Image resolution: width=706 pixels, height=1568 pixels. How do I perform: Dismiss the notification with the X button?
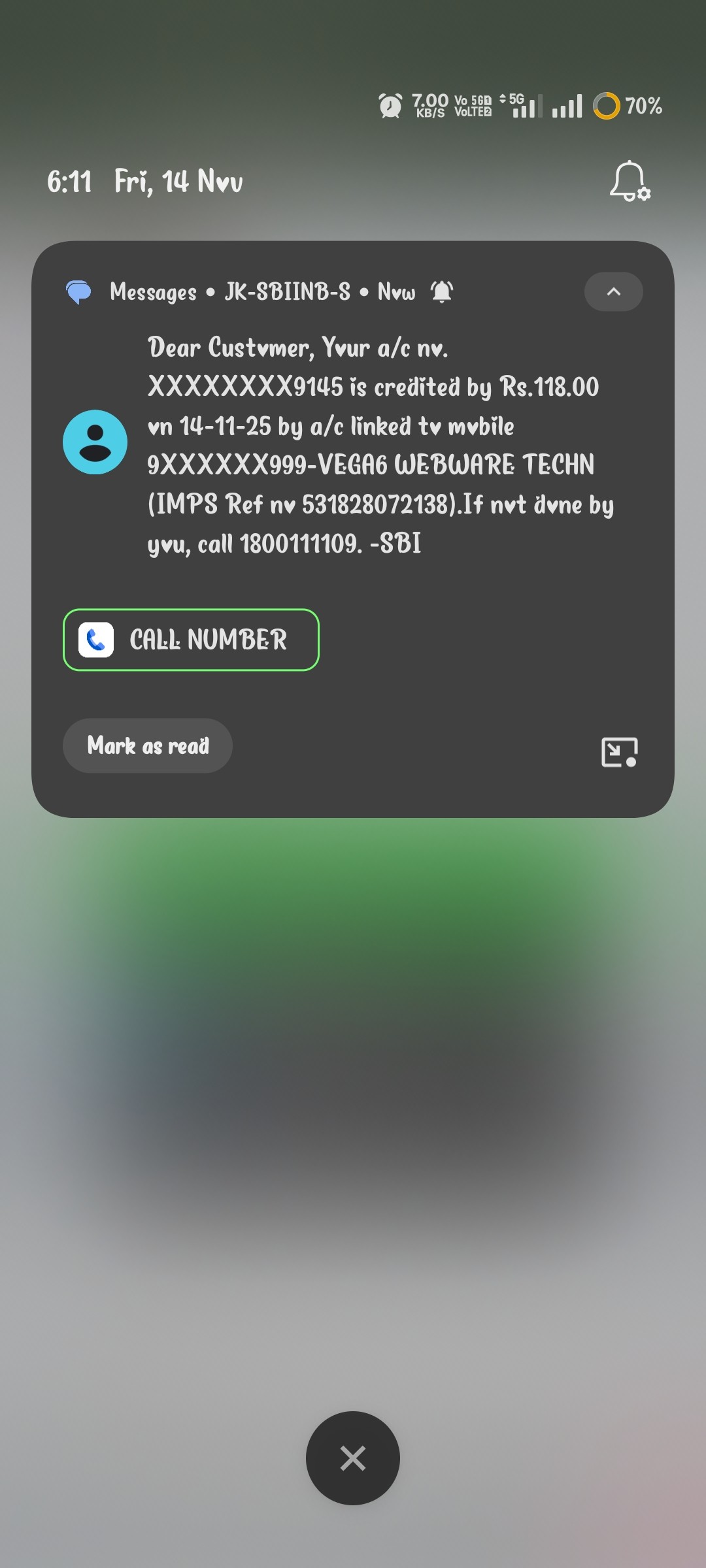pyautogui.click(x=353, y=1458)
